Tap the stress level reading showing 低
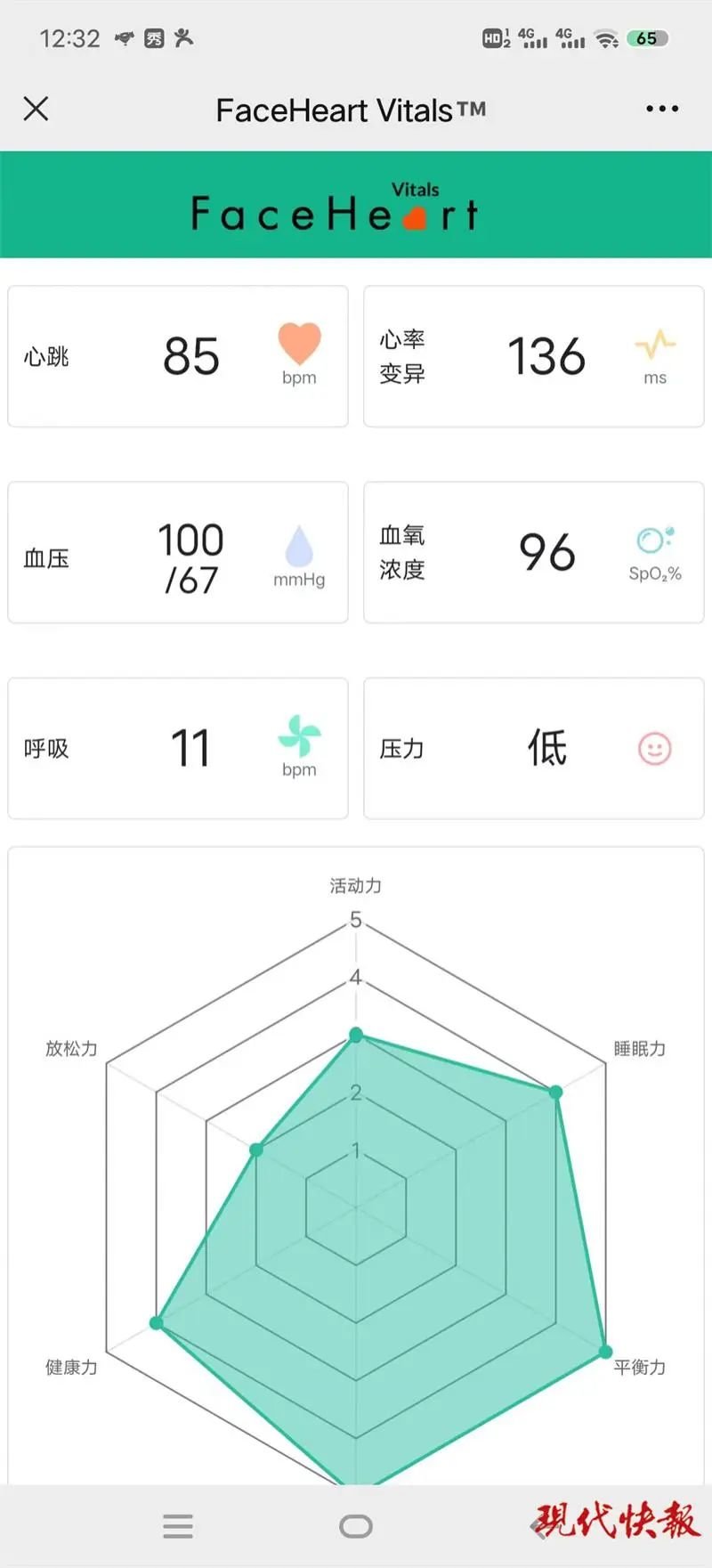Viewport: 712px width, 1568px height. 546,748
